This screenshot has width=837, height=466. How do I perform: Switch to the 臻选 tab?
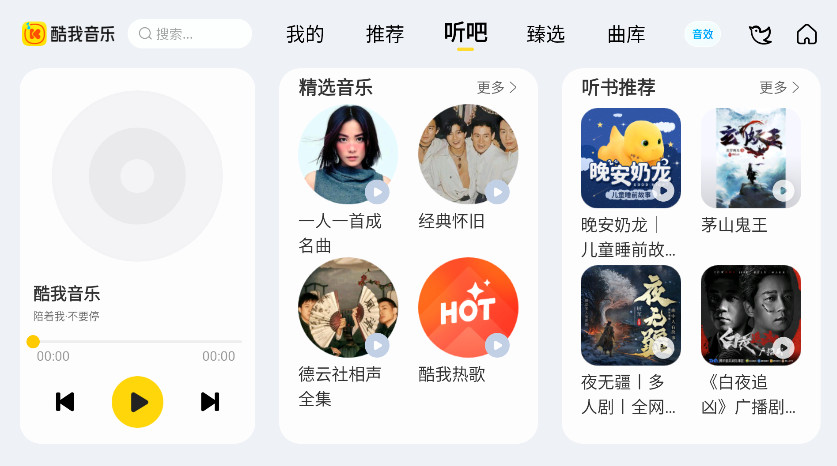(x=546, y=34)
